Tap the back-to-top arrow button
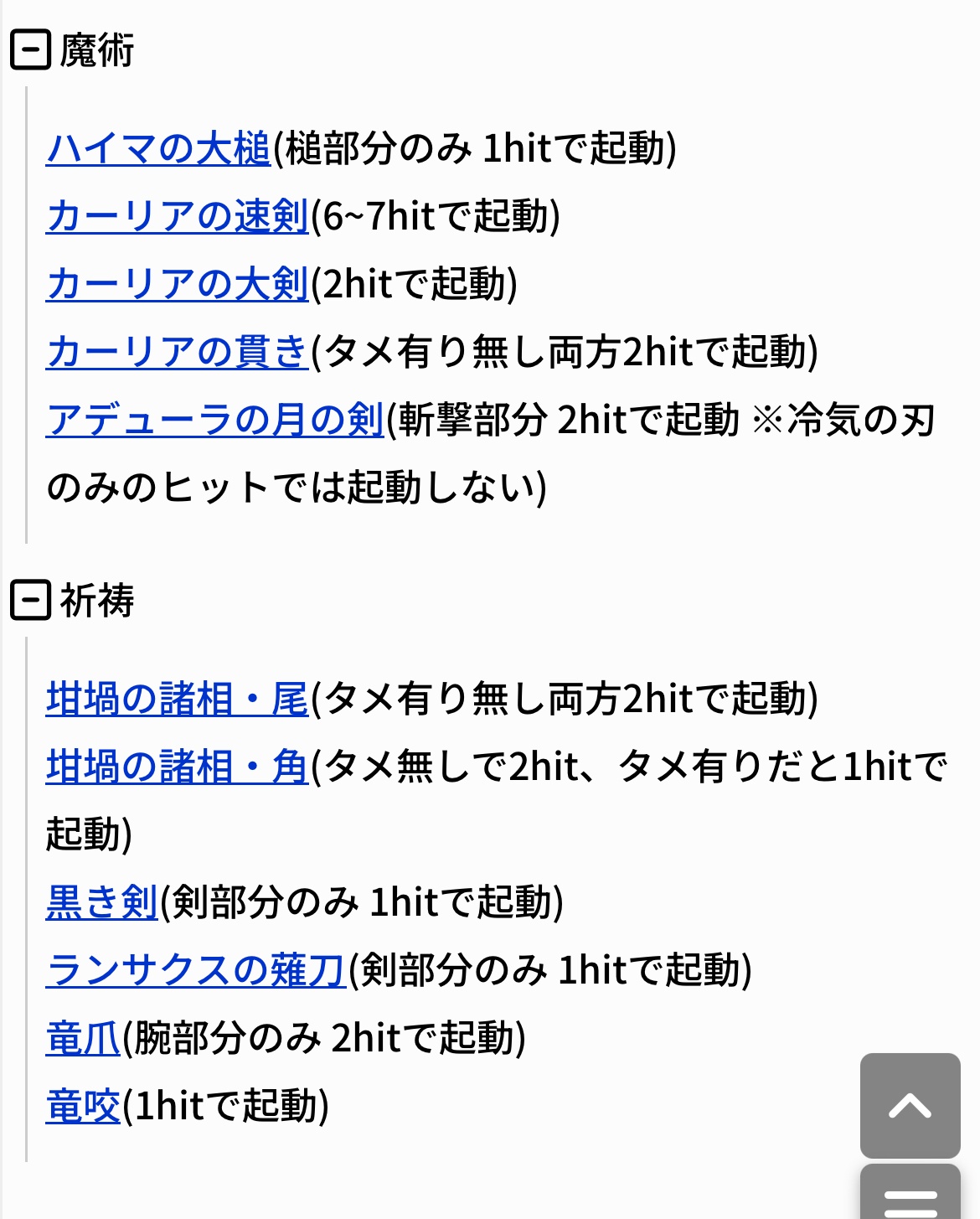Image resolution: width=980 pixels, height=1219 pixels. [x=910, y=1106]
